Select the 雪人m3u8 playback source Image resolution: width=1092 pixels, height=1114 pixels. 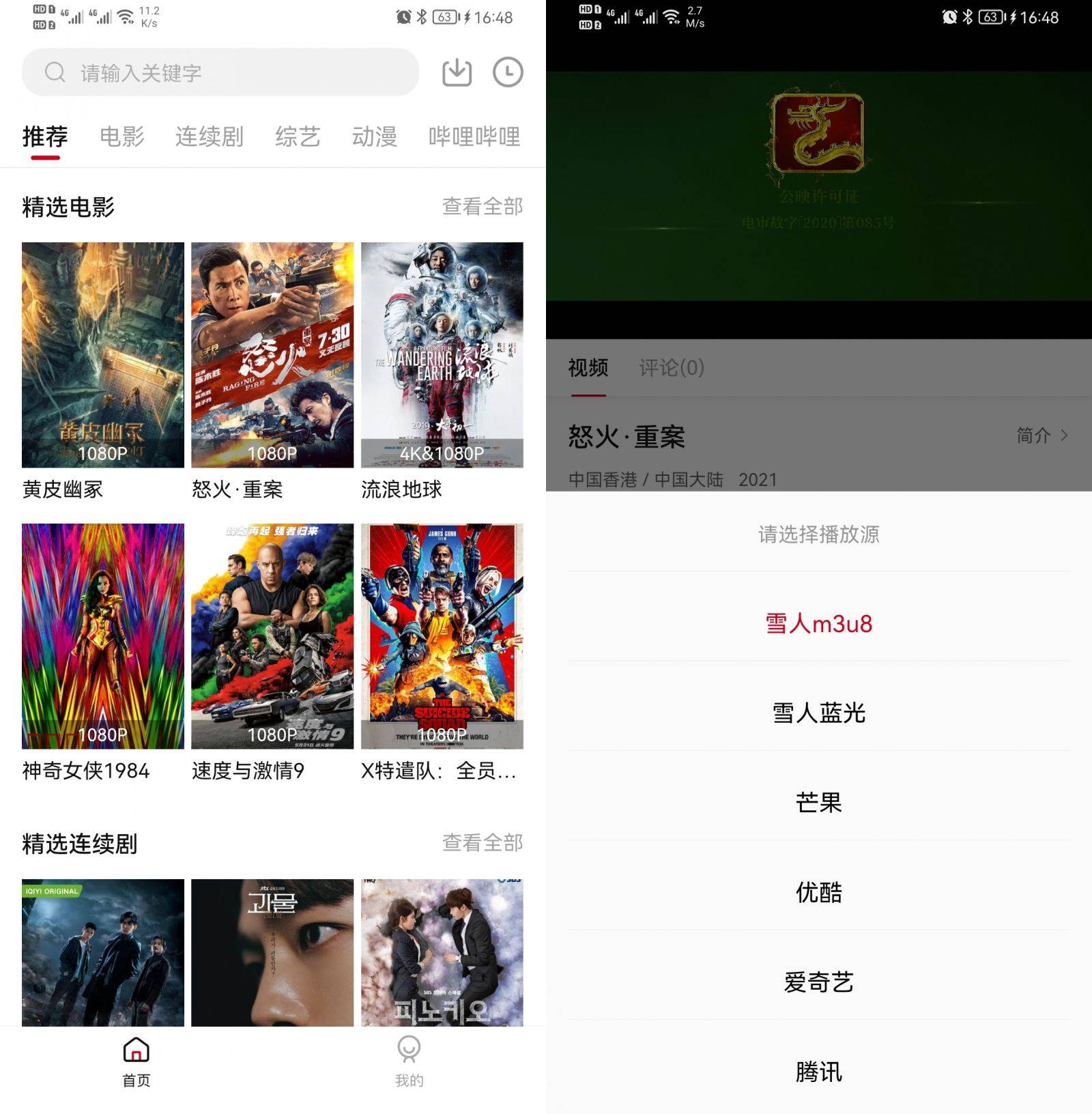coord(818,623)
